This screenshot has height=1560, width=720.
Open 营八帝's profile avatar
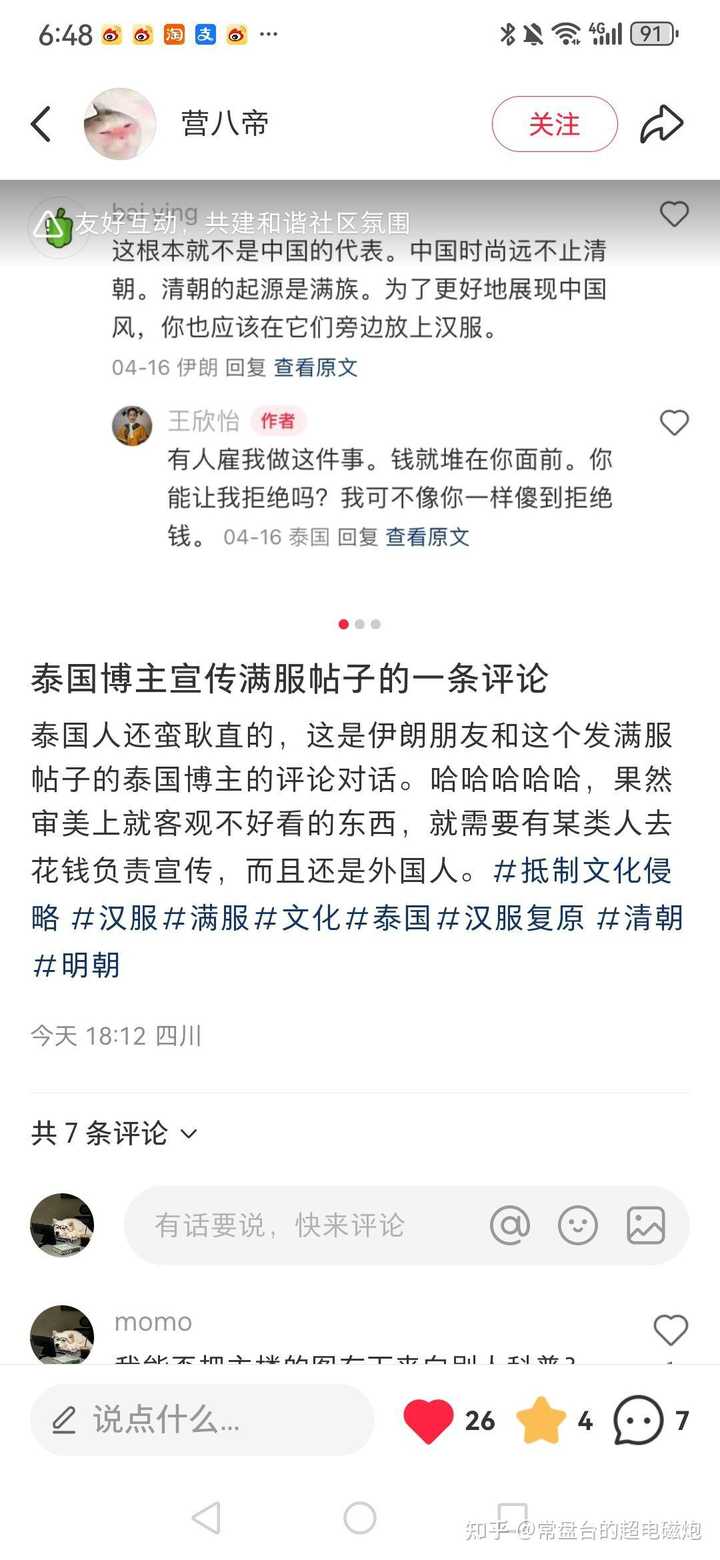pyautogui.click(x=120, y=124)
